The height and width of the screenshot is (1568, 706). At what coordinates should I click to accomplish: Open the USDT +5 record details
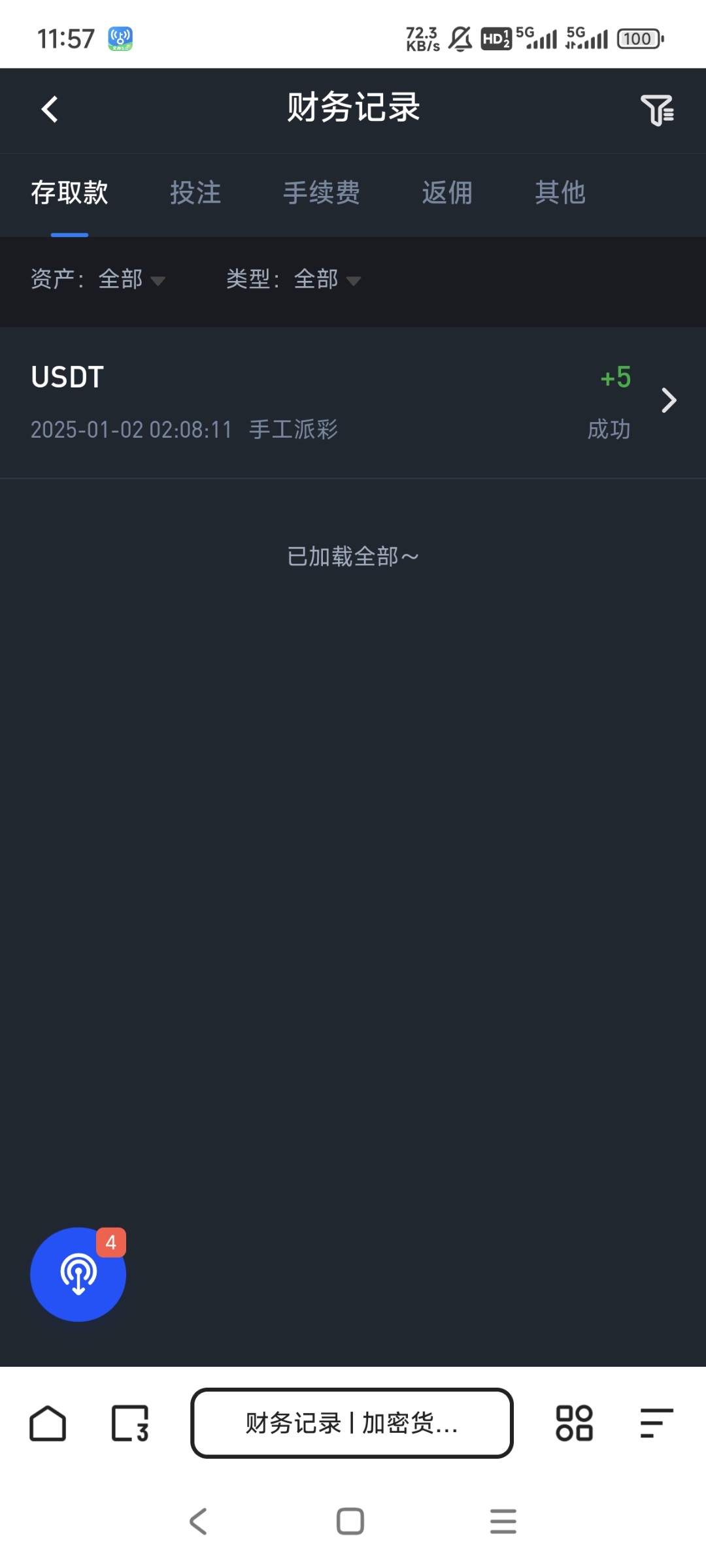(353, 402)
